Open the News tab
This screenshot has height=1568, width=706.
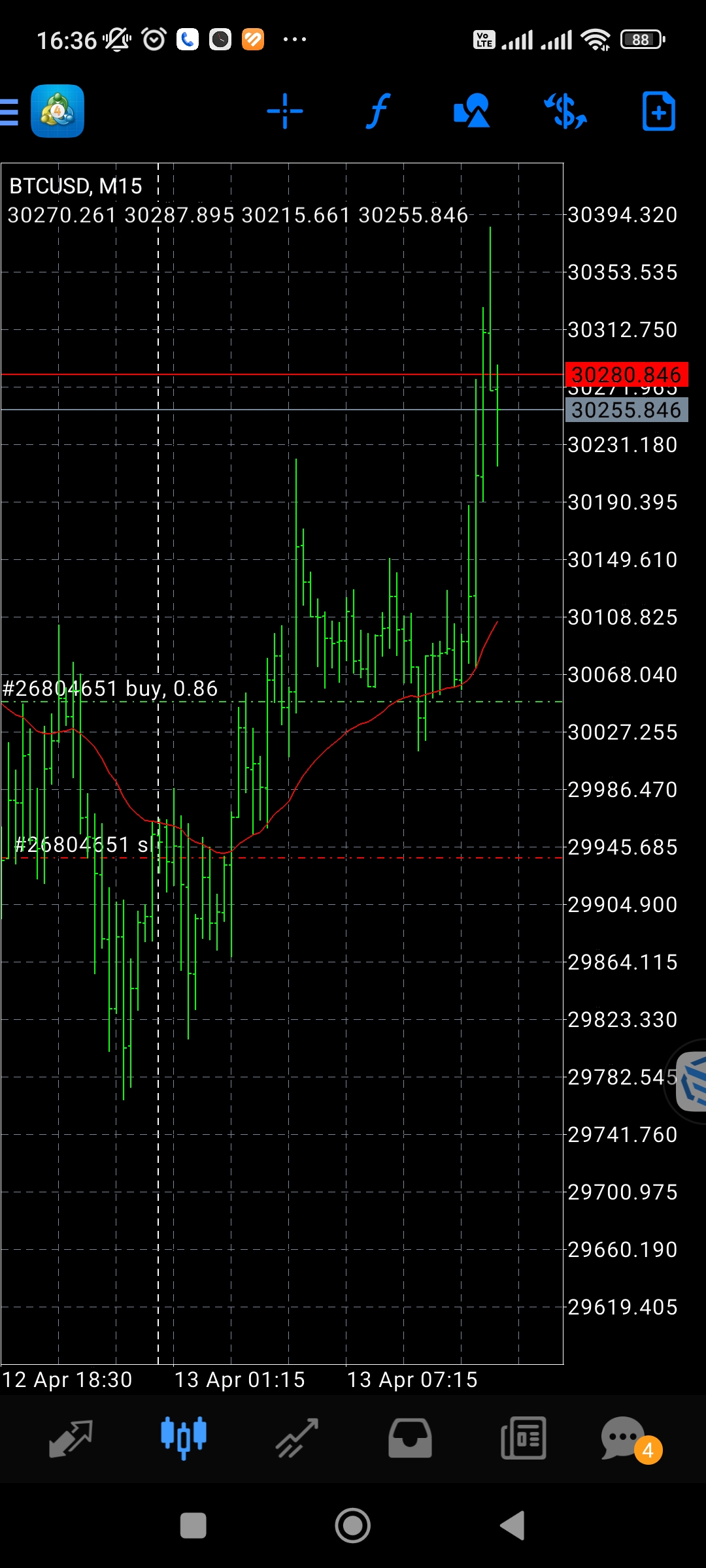(x=523, y=1439)
